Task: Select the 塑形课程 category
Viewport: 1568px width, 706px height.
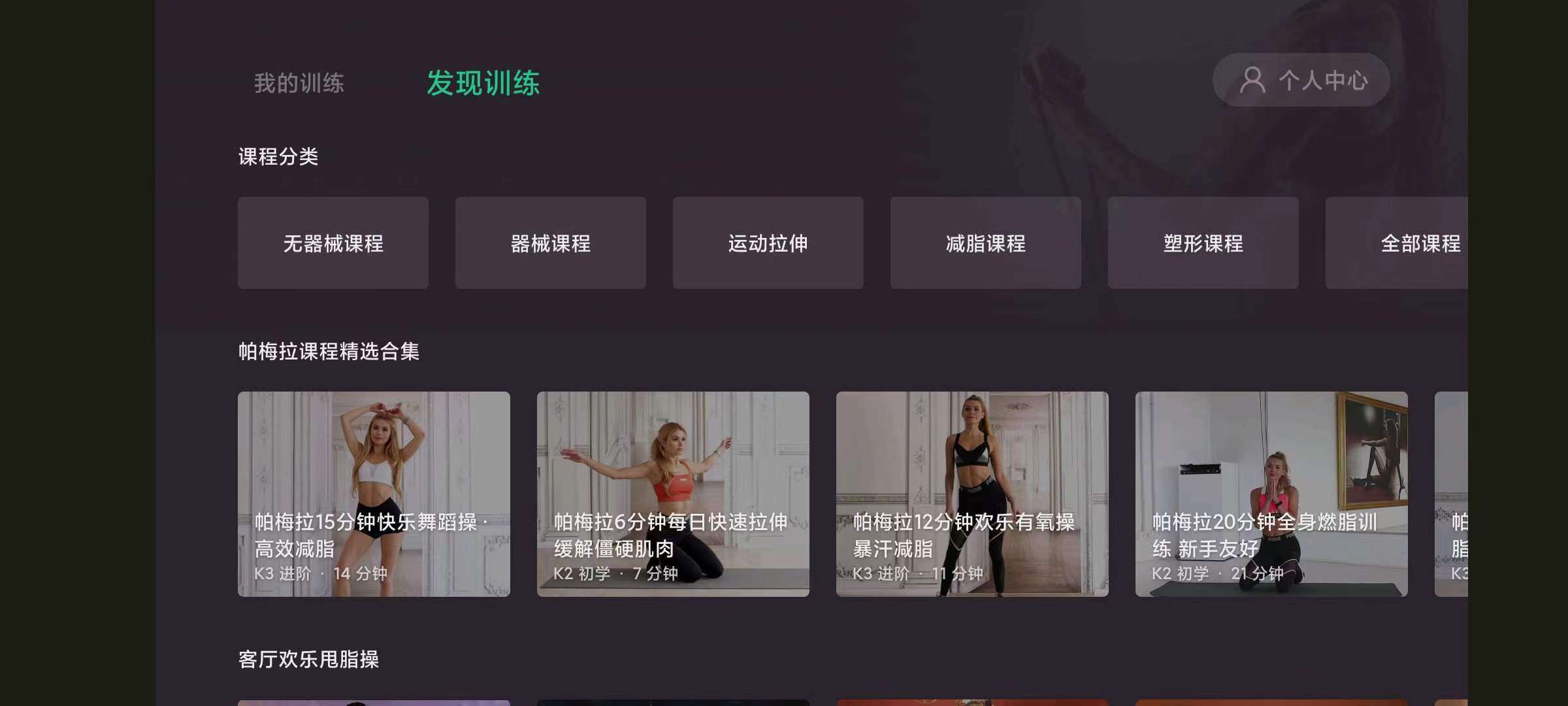Action: pos(1203,243)
